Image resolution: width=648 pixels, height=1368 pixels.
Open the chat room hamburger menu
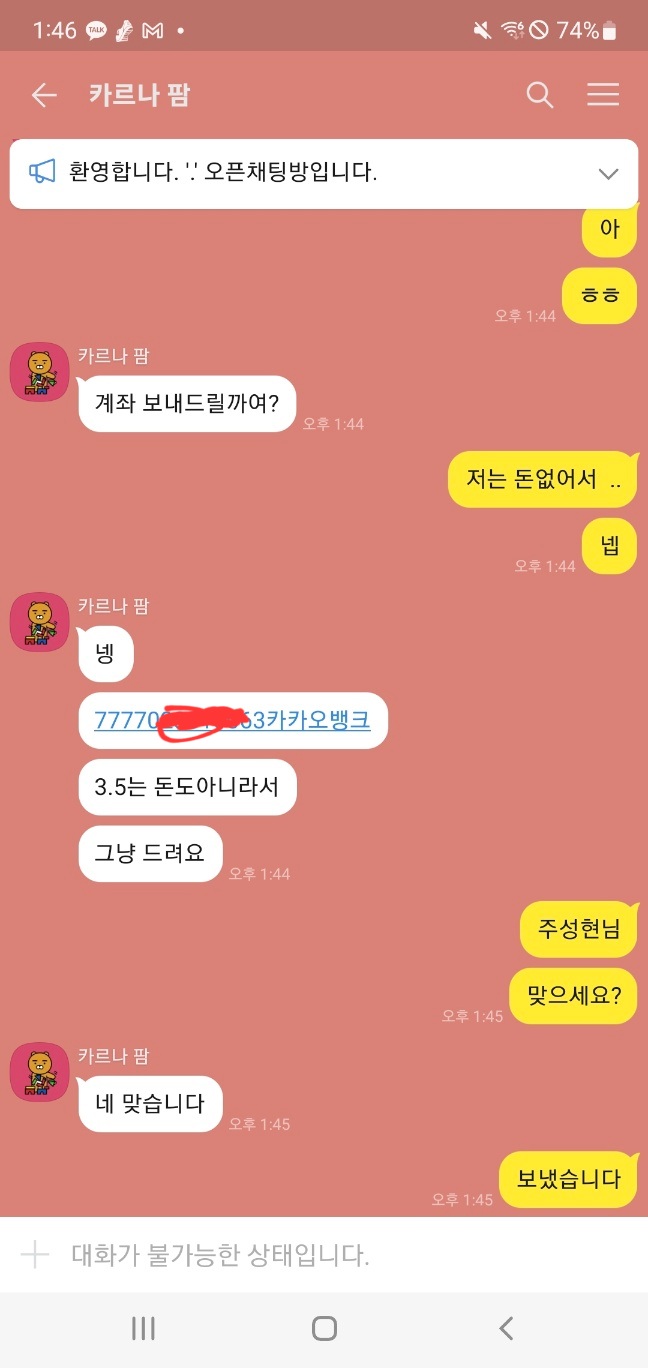603,95
